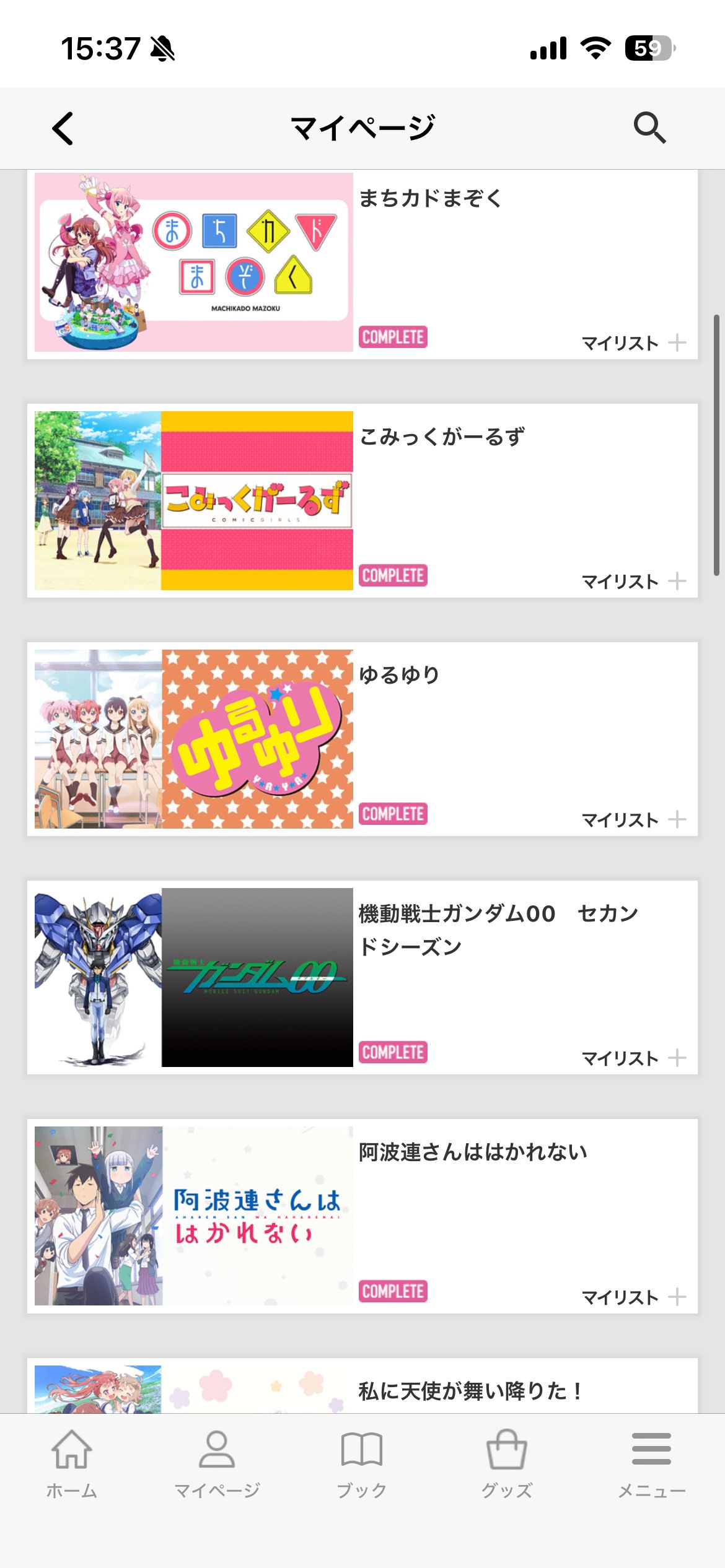Add 阿波連さんははかれない to マイリスト
Screen dimensions: 725x1568
(633, 1296)
